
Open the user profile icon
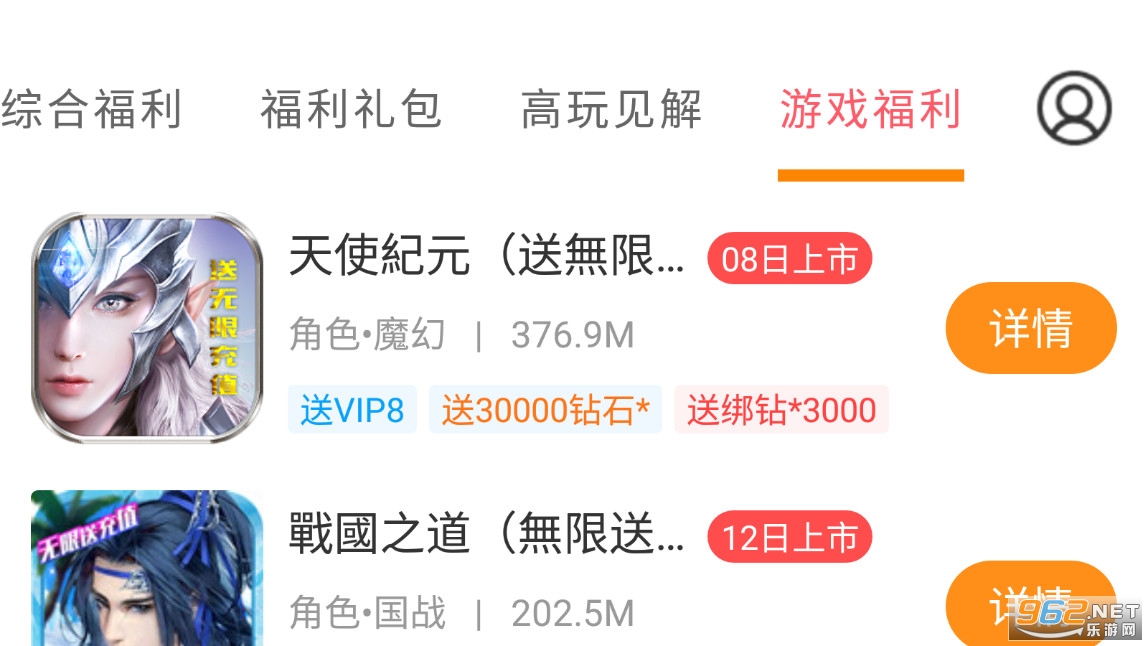[x=1073, y=108]
